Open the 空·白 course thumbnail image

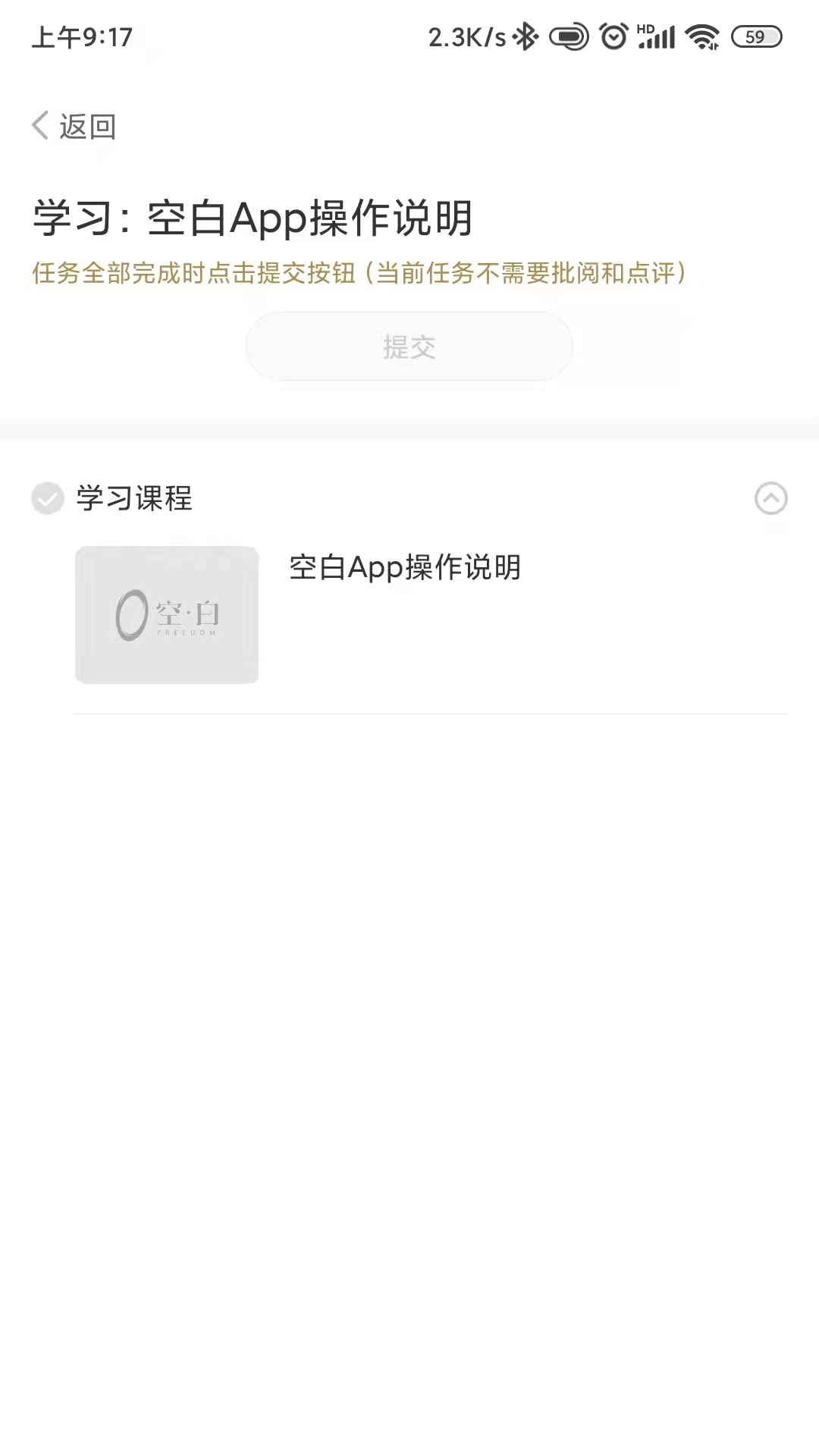(x=166, y=614)
